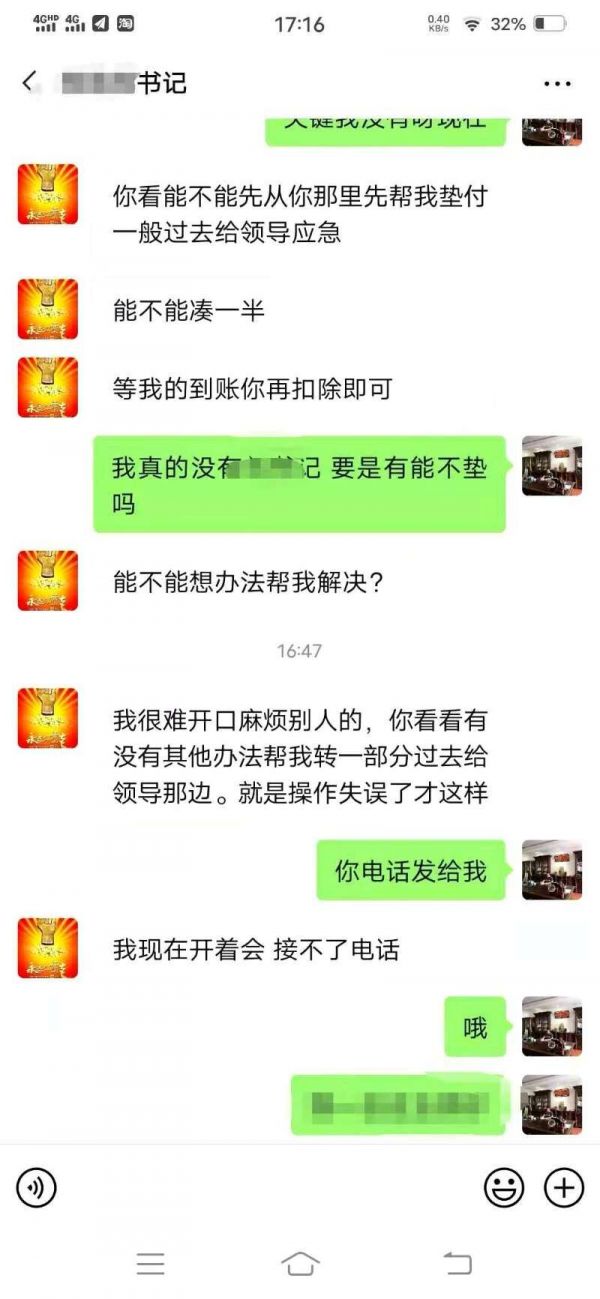Switch to voice message input

tap(36, 1188)
